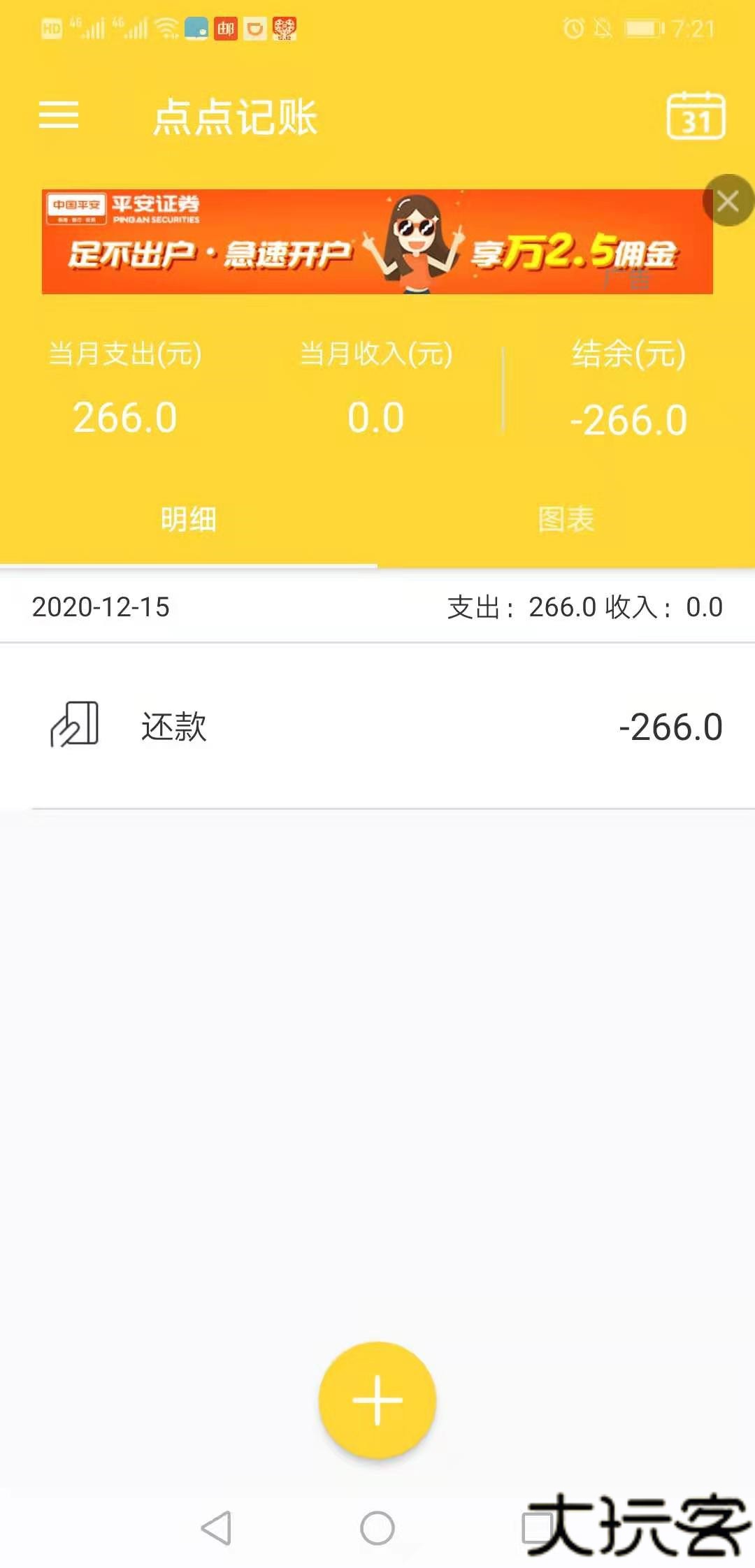Dismiss the Ping An Securities ad banner
The height and width of the screenshot is (1568, 755).
click(728, 201)
